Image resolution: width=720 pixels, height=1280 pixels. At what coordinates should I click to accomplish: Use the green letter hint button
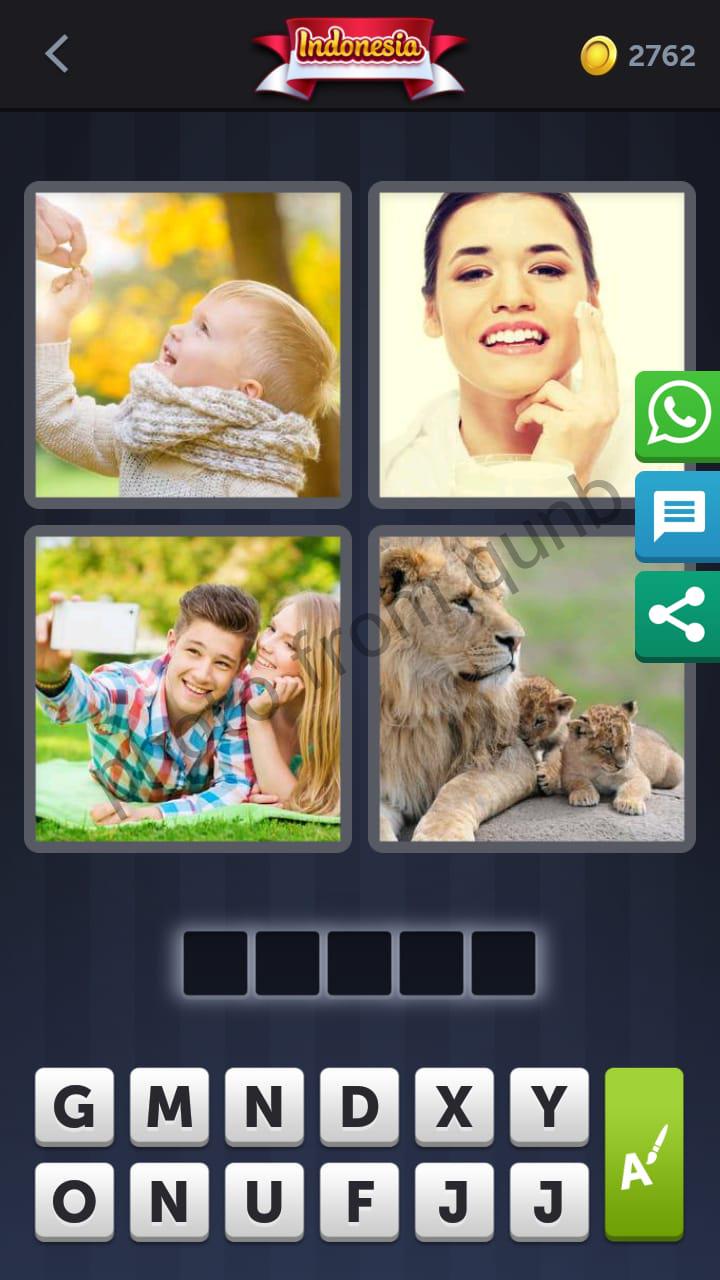pyautogui.click(x=644, y=1154)
